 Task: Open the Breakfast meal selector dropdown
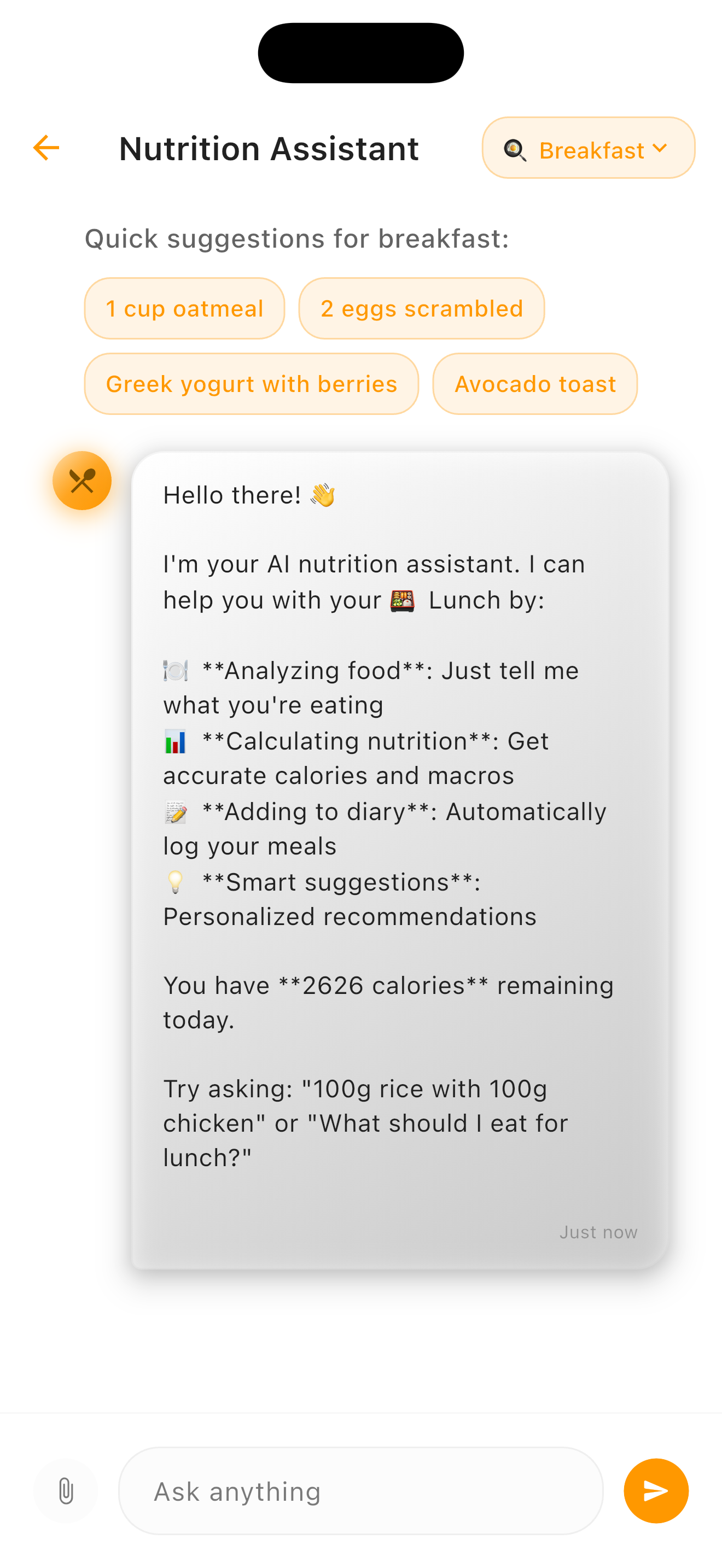(588, 148)
